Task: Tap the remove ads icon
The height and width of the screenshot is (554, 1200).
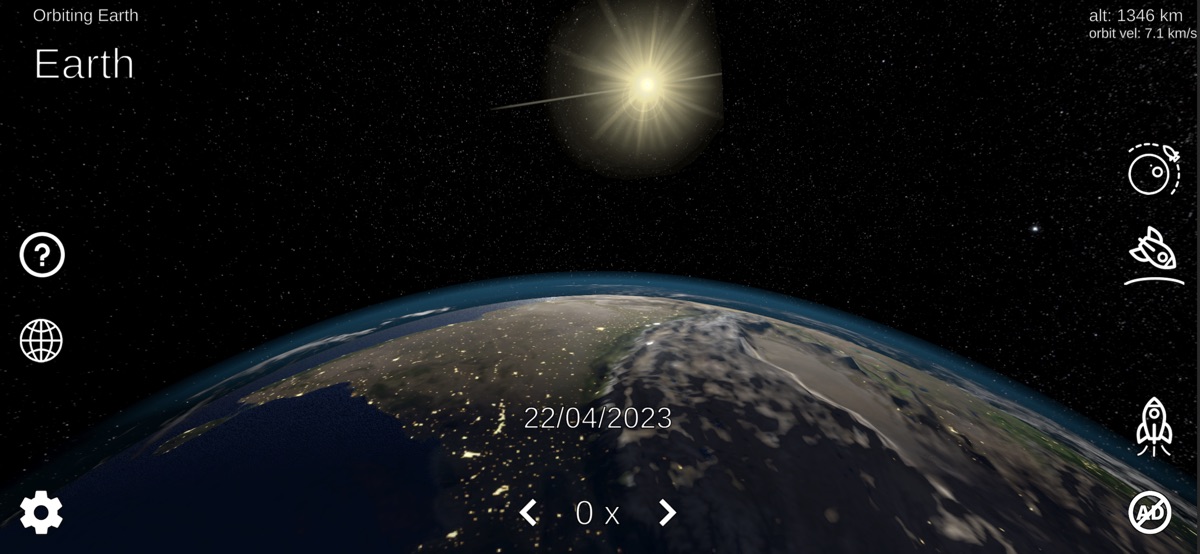Action: [x=1150, y=512]
